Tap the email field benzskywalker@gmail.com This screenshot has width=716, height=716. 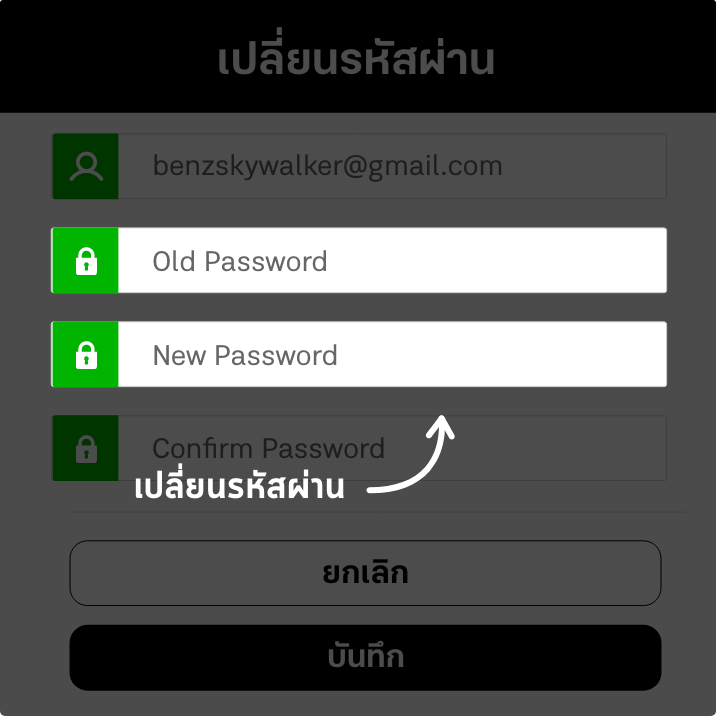pos(390,166)
